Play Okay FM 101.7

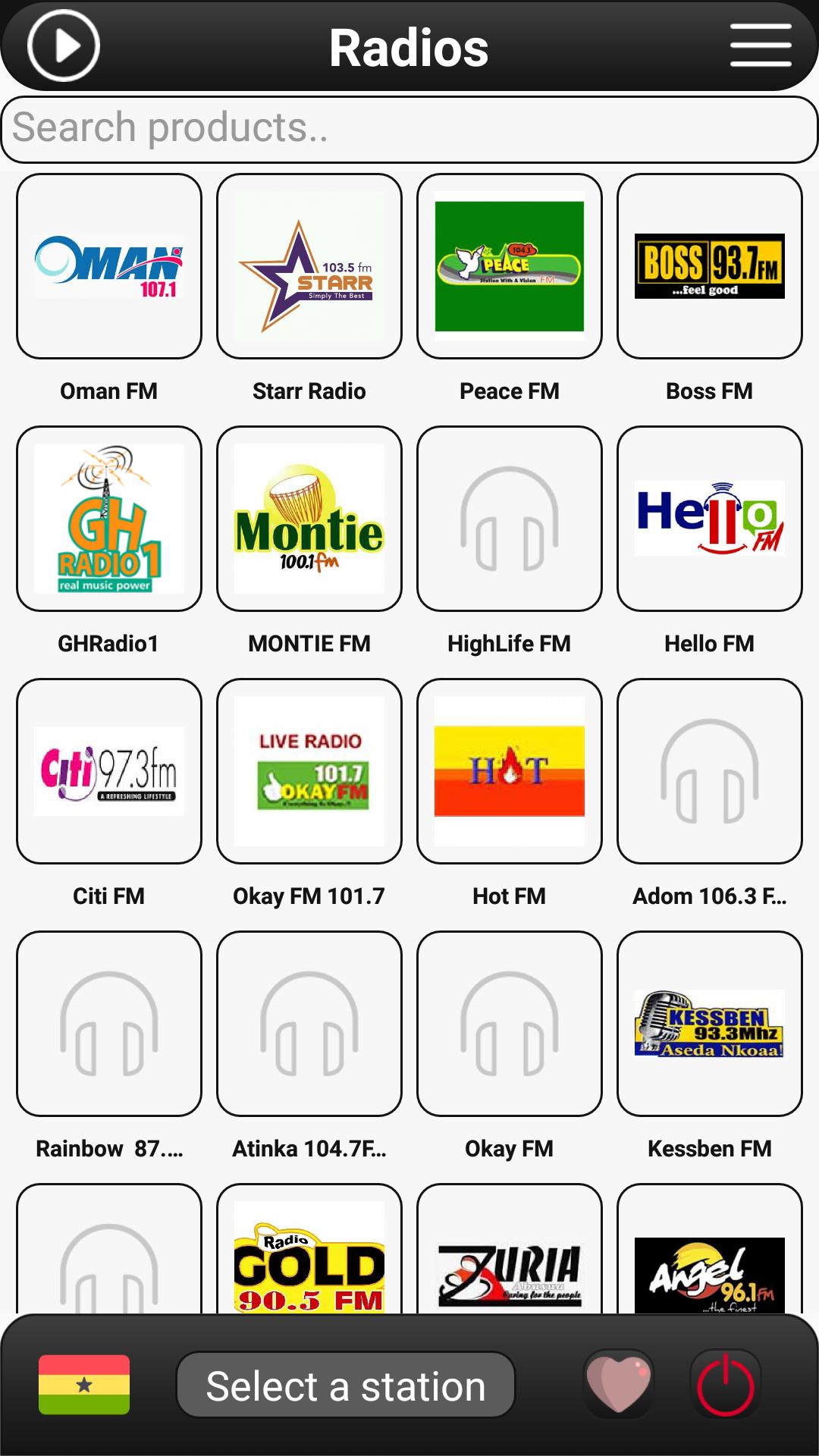309,771
